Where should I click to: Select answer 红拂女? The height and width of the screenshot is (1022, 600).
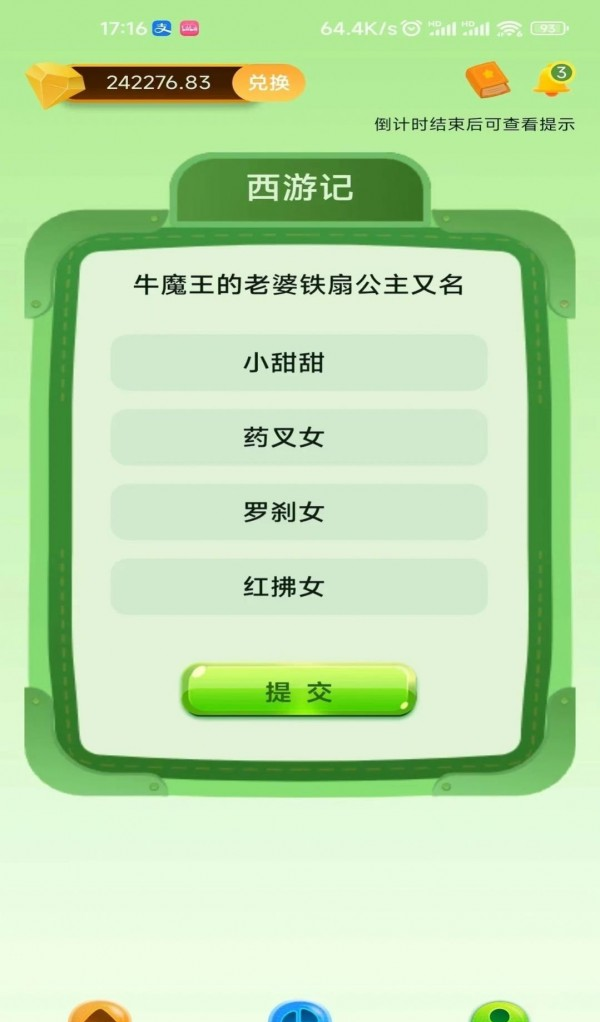point(298,587)
